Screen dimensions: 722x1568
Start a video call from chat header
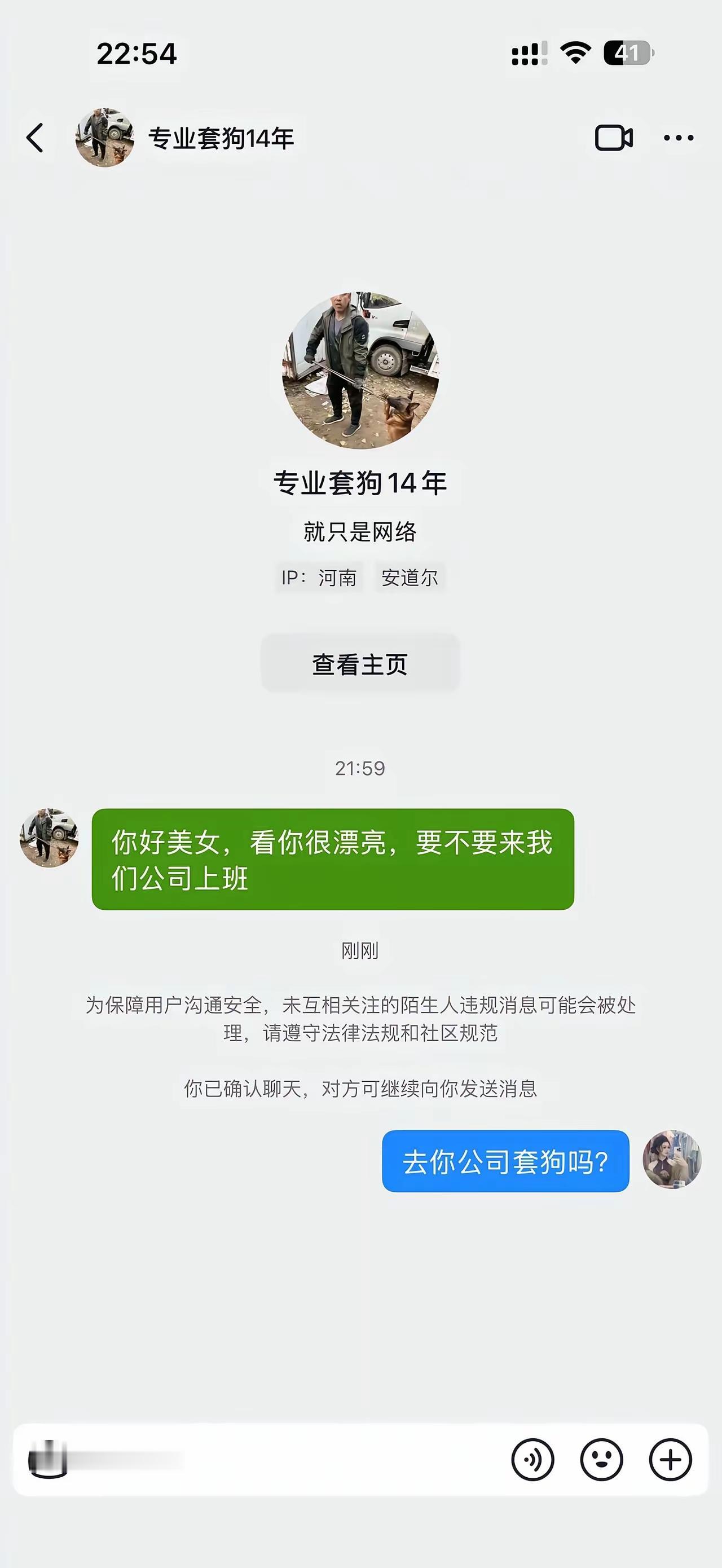(612, 138)
